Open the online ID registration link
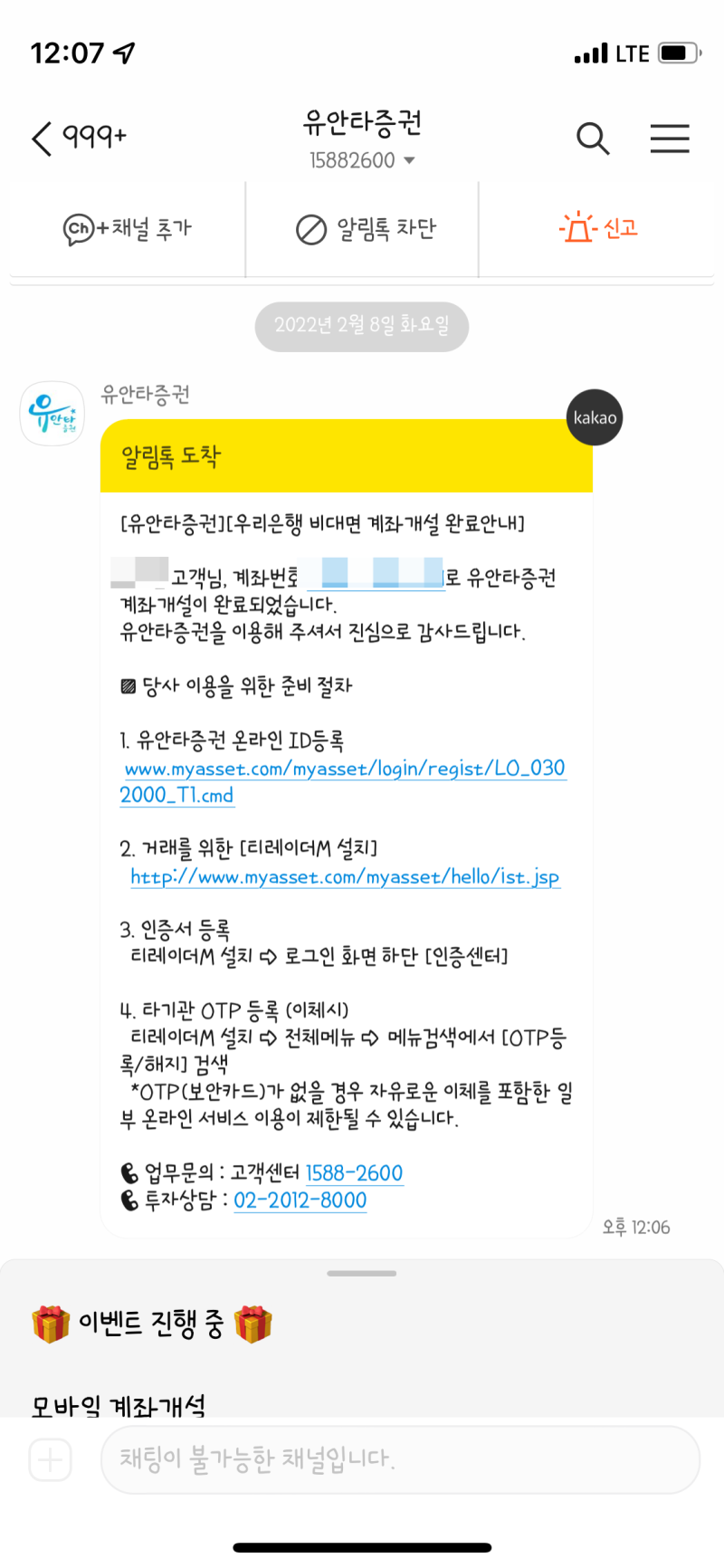This screenshot has height=1568, width=724. coord(343,781)
